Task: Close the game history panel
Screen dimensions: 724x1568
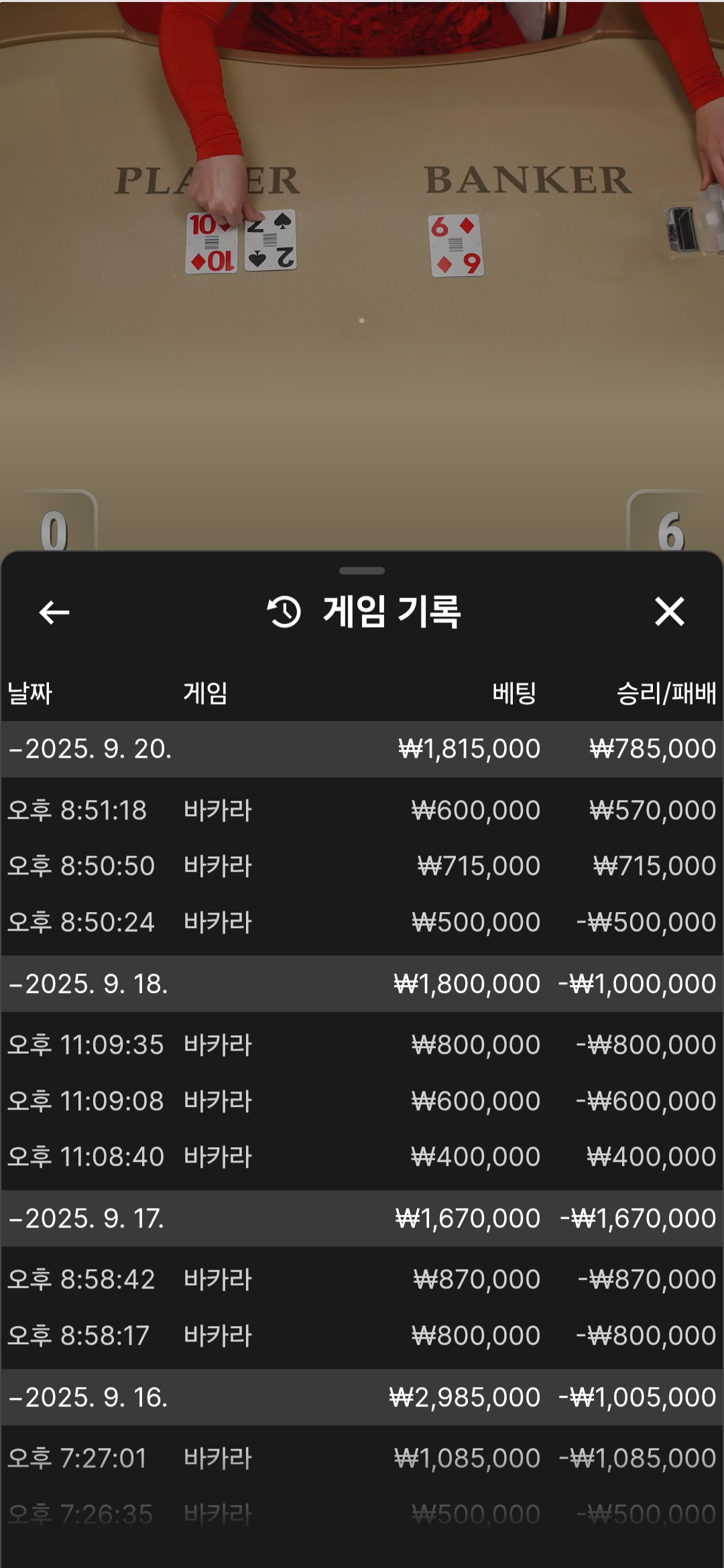Action: [669, 612]
